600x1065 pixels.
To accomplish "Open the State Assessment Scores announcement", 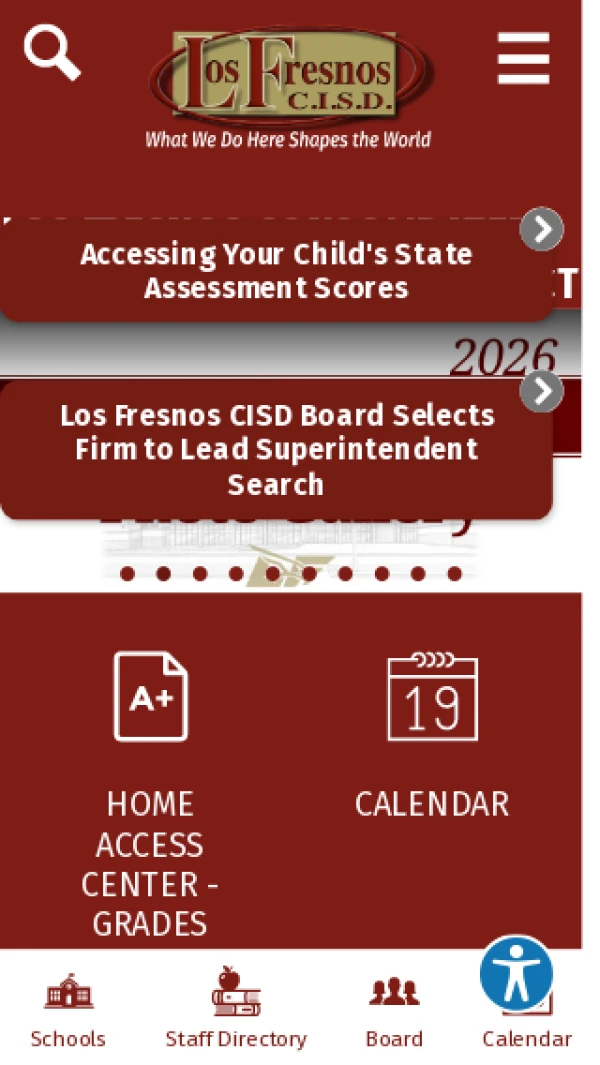I will click(x=276, y=270).
